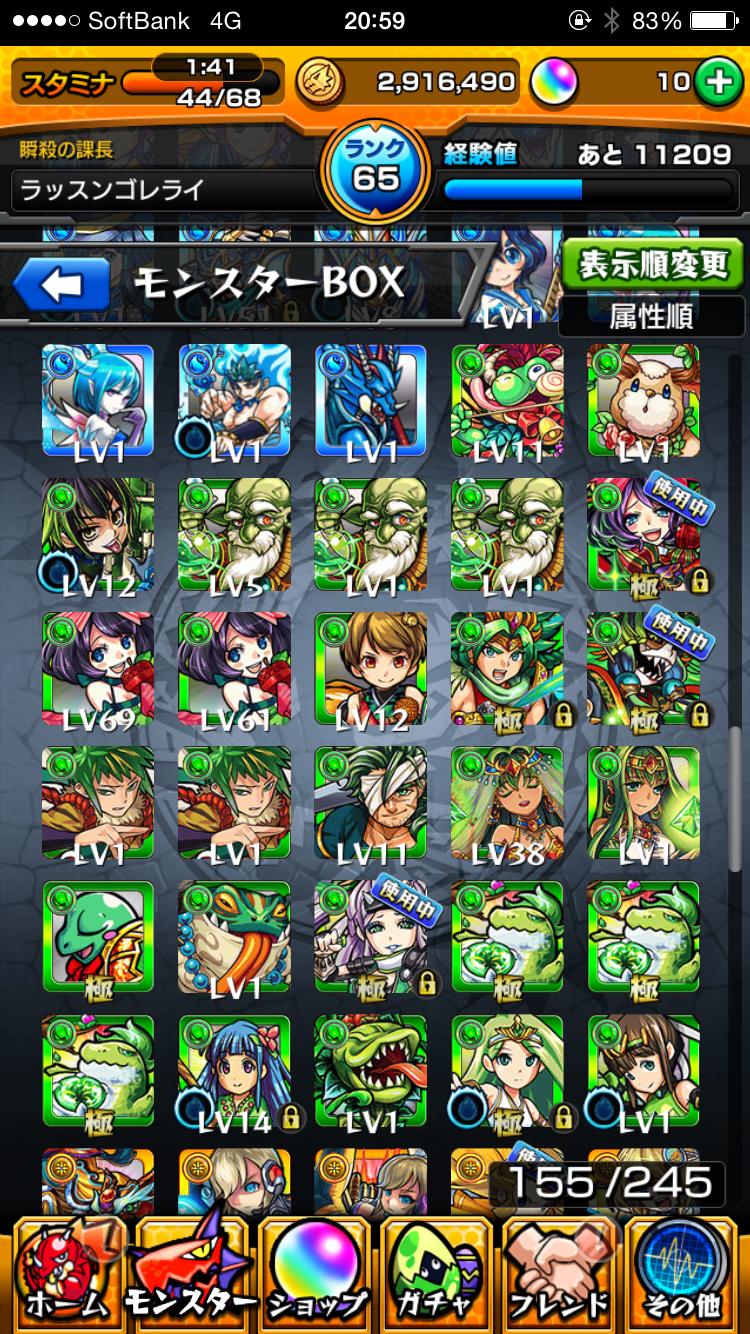Pick the dark-haired monster at LV12
The image size is (750, 1334).
coord(98,536)
